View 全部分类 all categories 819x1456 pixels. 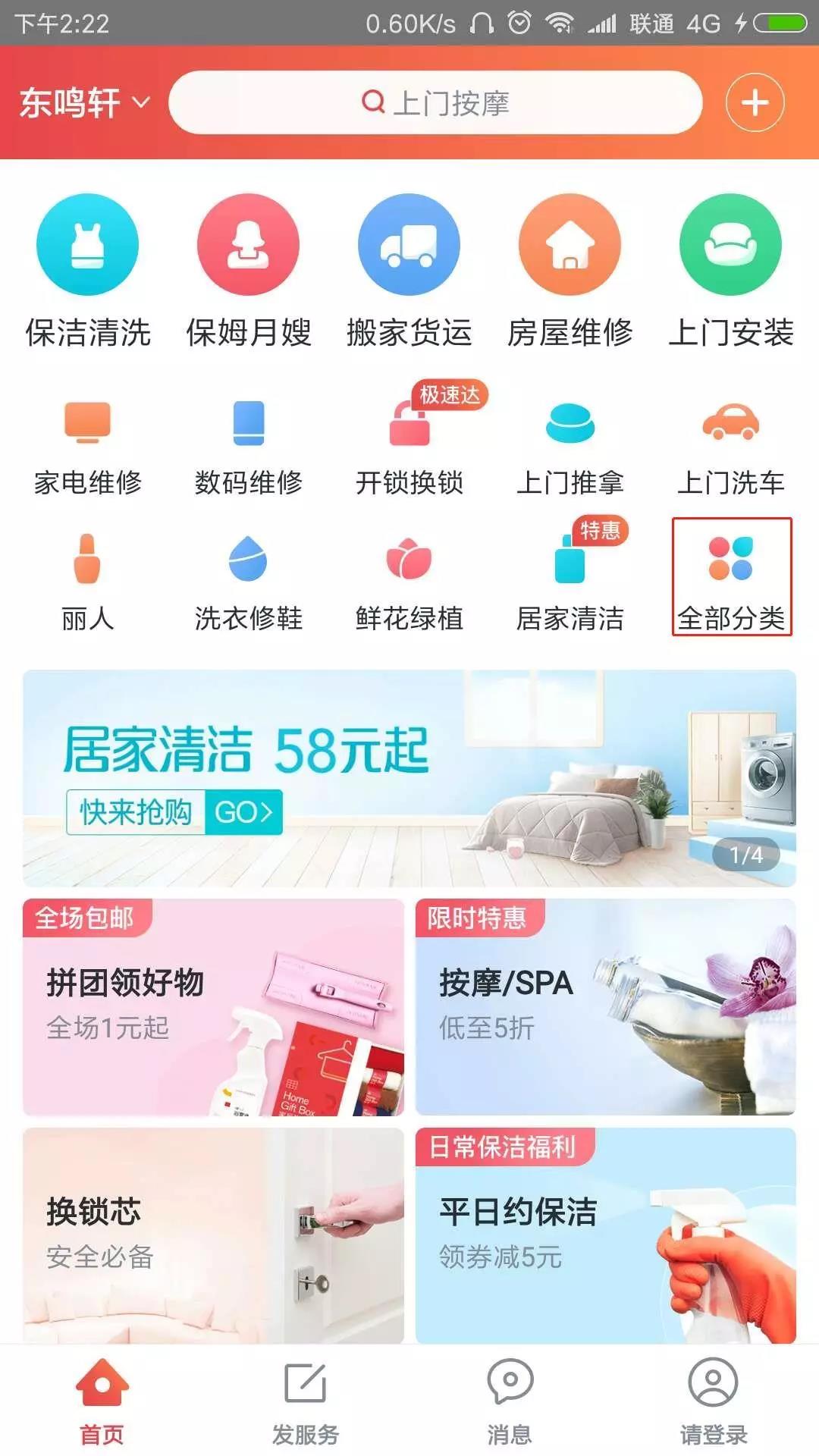click(731, 578)
